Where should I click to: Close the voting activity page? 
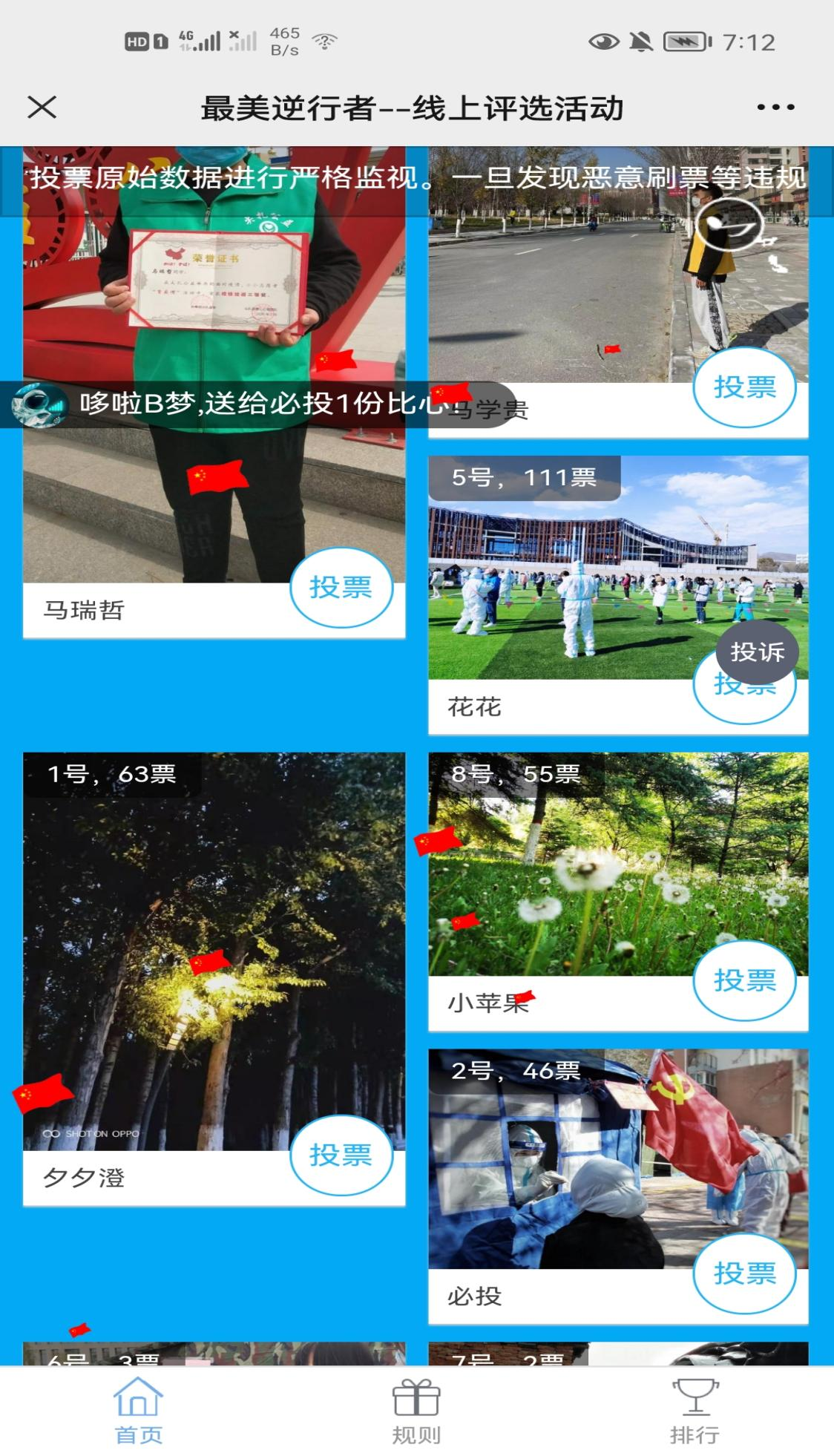[x=42, y=108]
